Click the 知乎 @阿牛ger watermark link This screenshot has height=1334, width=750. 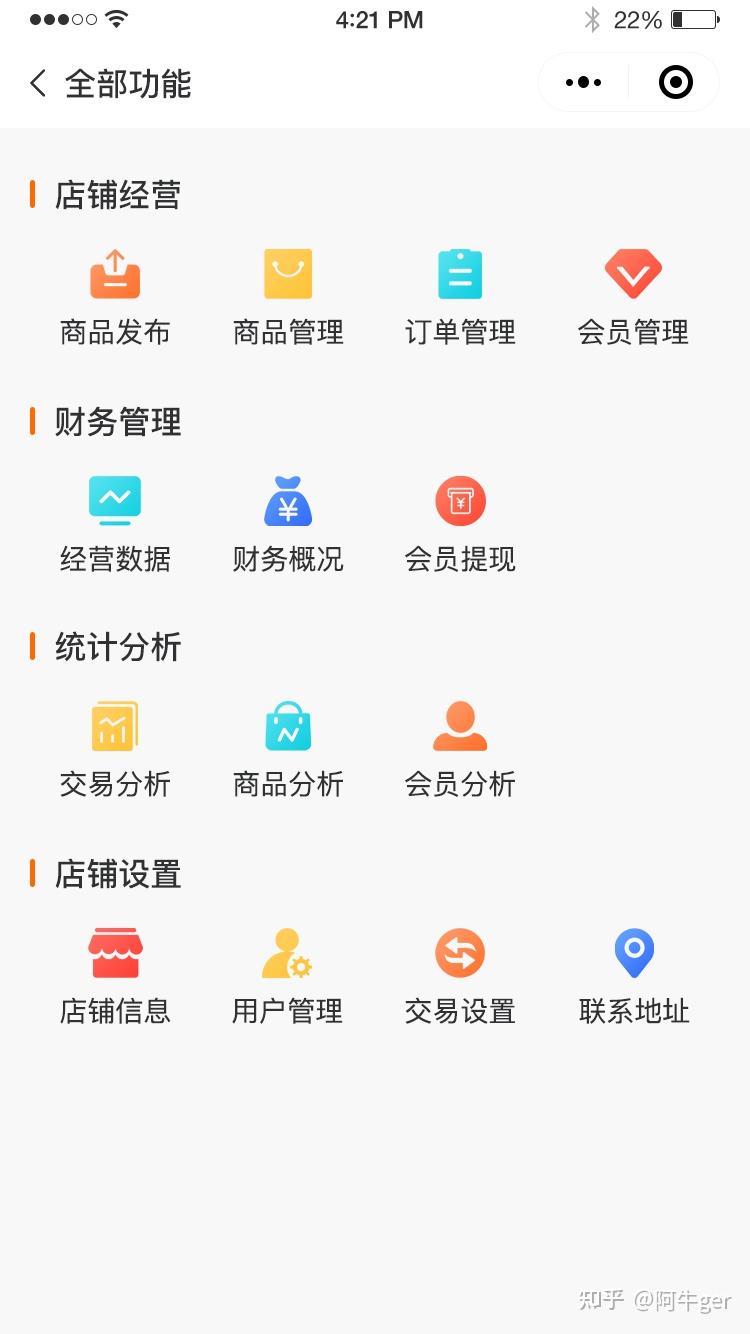pos(655,1302)
